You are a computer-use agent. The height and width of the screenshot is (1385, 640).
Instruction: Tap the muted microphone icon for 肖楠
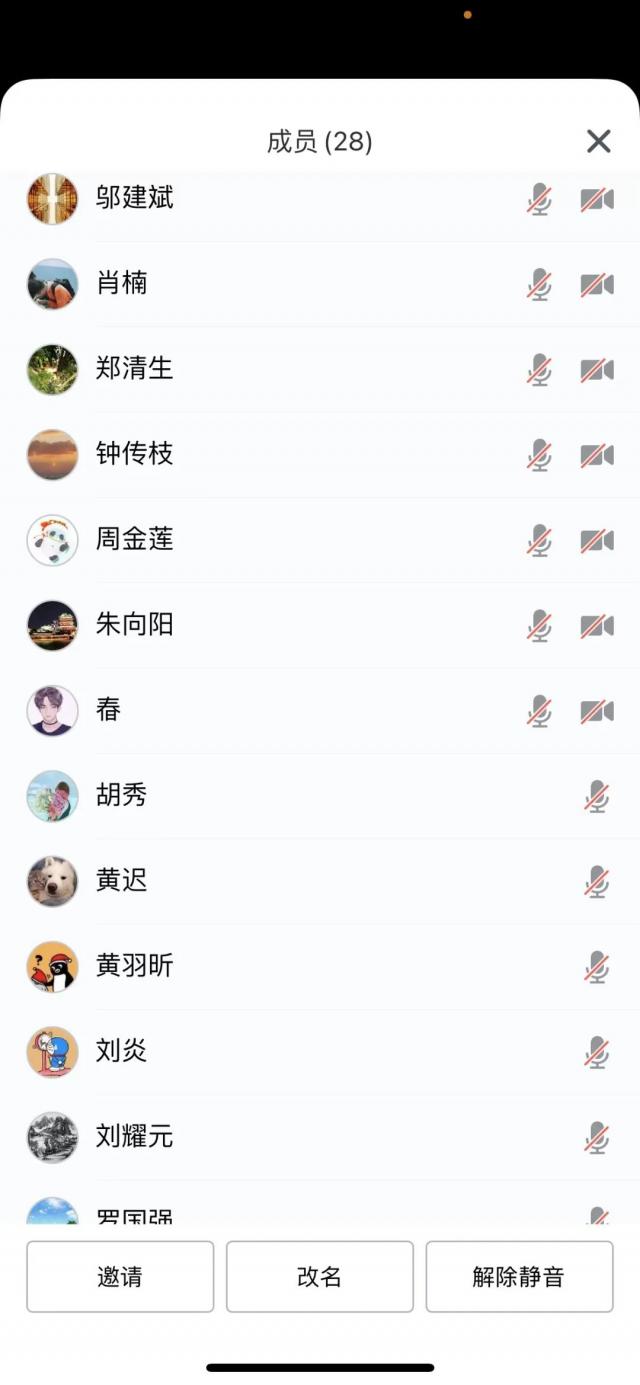(x=539, y=284)
